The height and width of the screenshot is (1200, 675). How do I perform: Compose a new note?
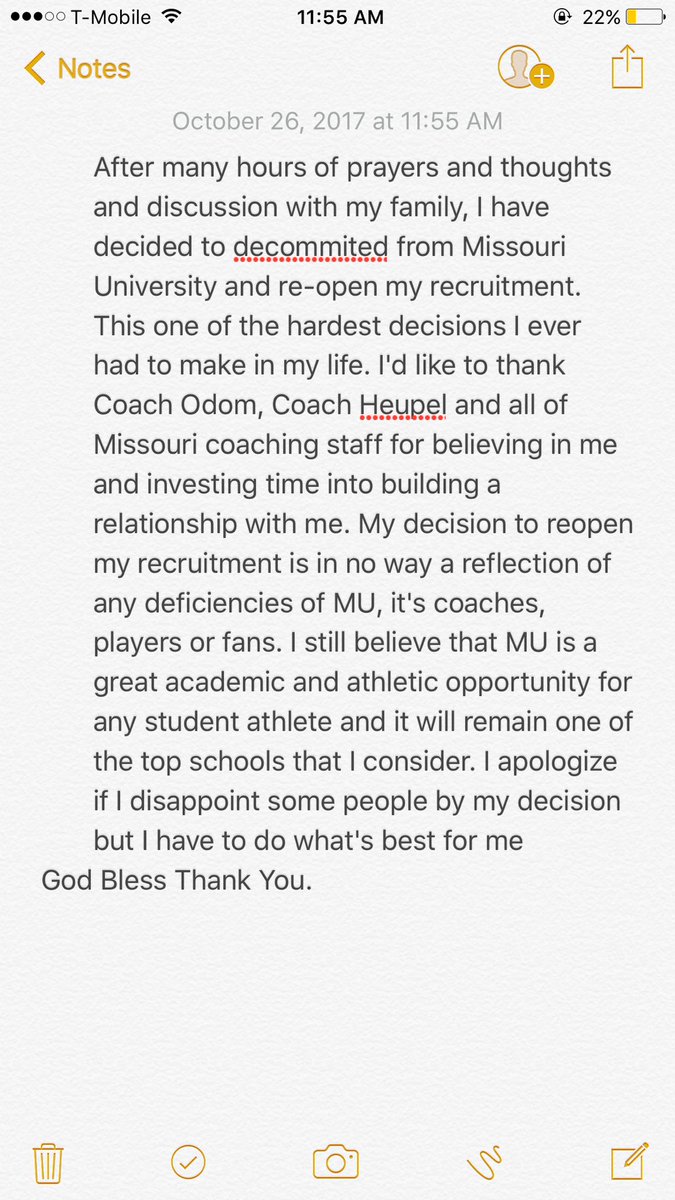pyautogui.click(x=630, y=1161)
